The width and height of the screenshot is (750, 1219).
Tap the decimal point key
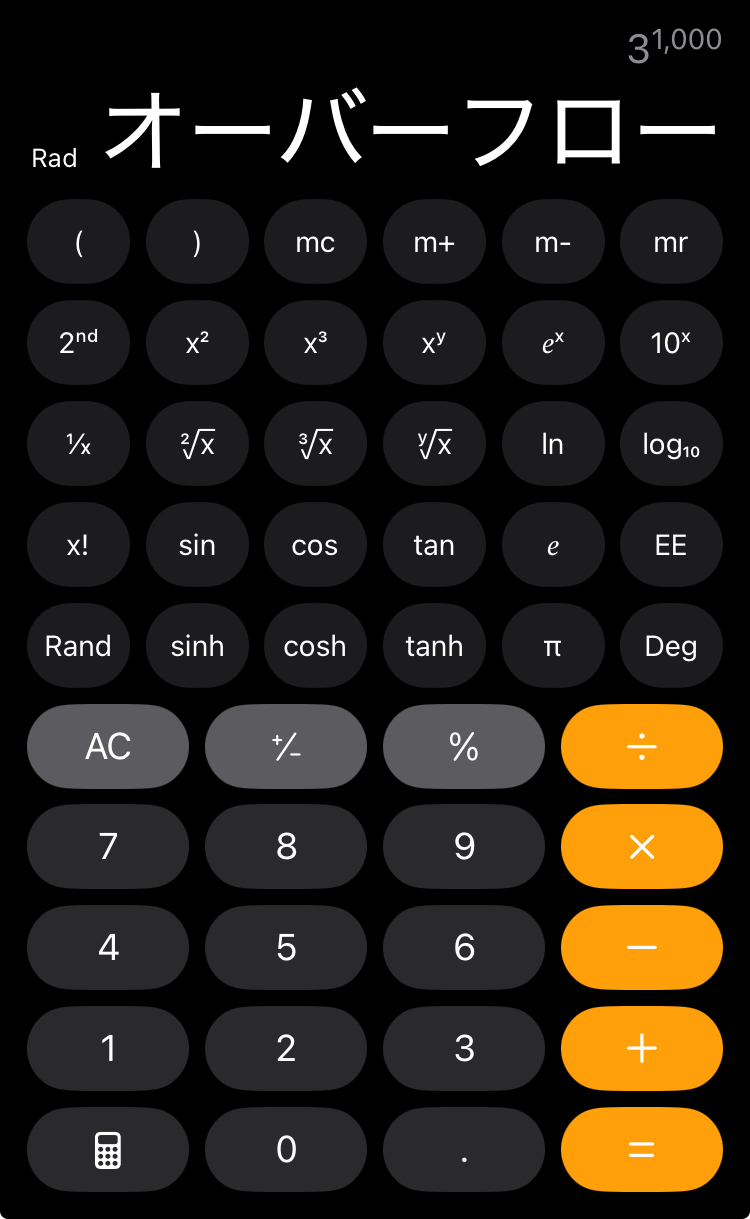click(464, 1149)
